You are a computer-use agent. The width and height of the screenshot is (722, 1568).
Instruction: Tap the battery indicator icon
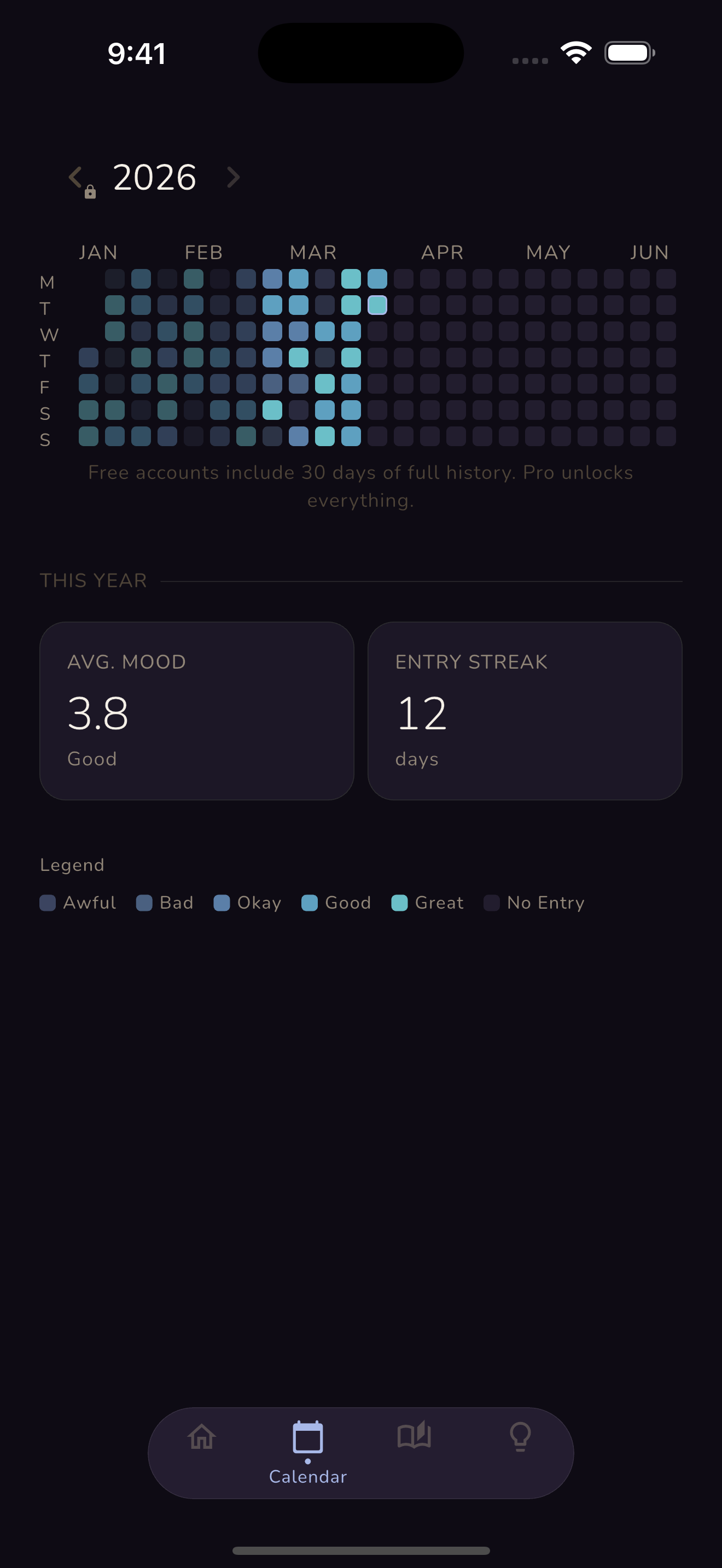point(630,52)
